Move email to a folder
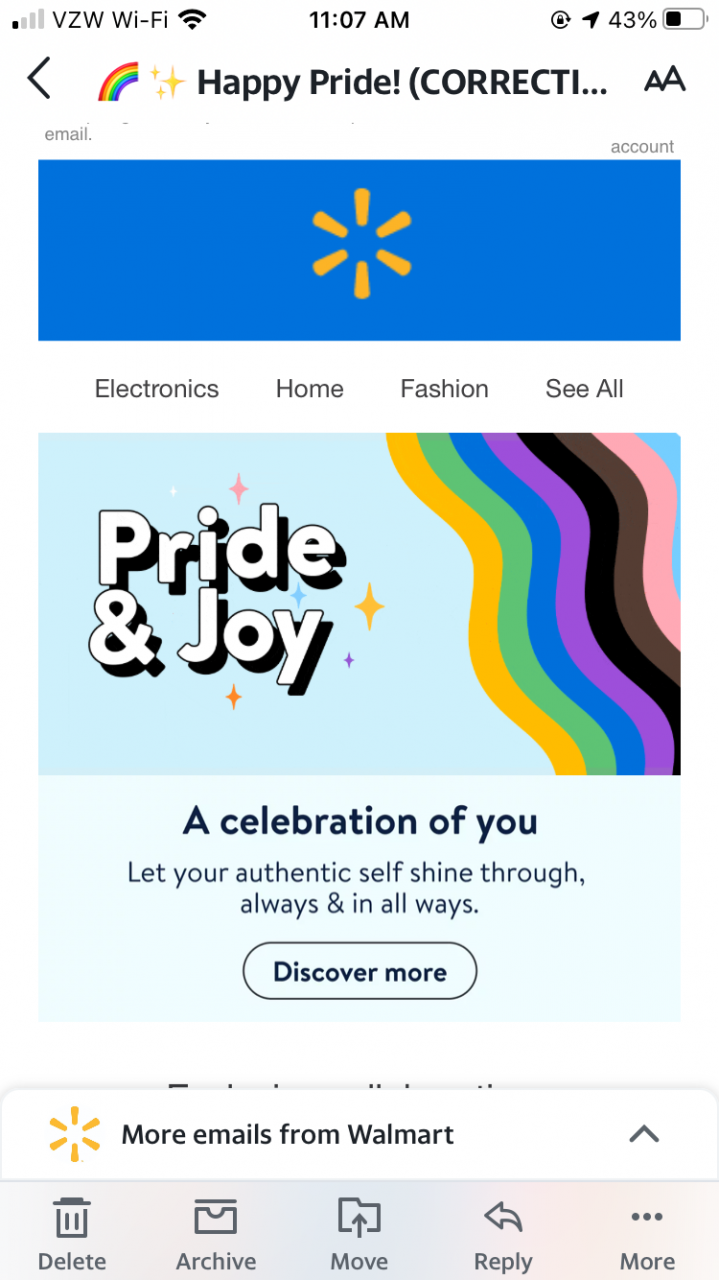719x1280 pixels. (359, 1234)
